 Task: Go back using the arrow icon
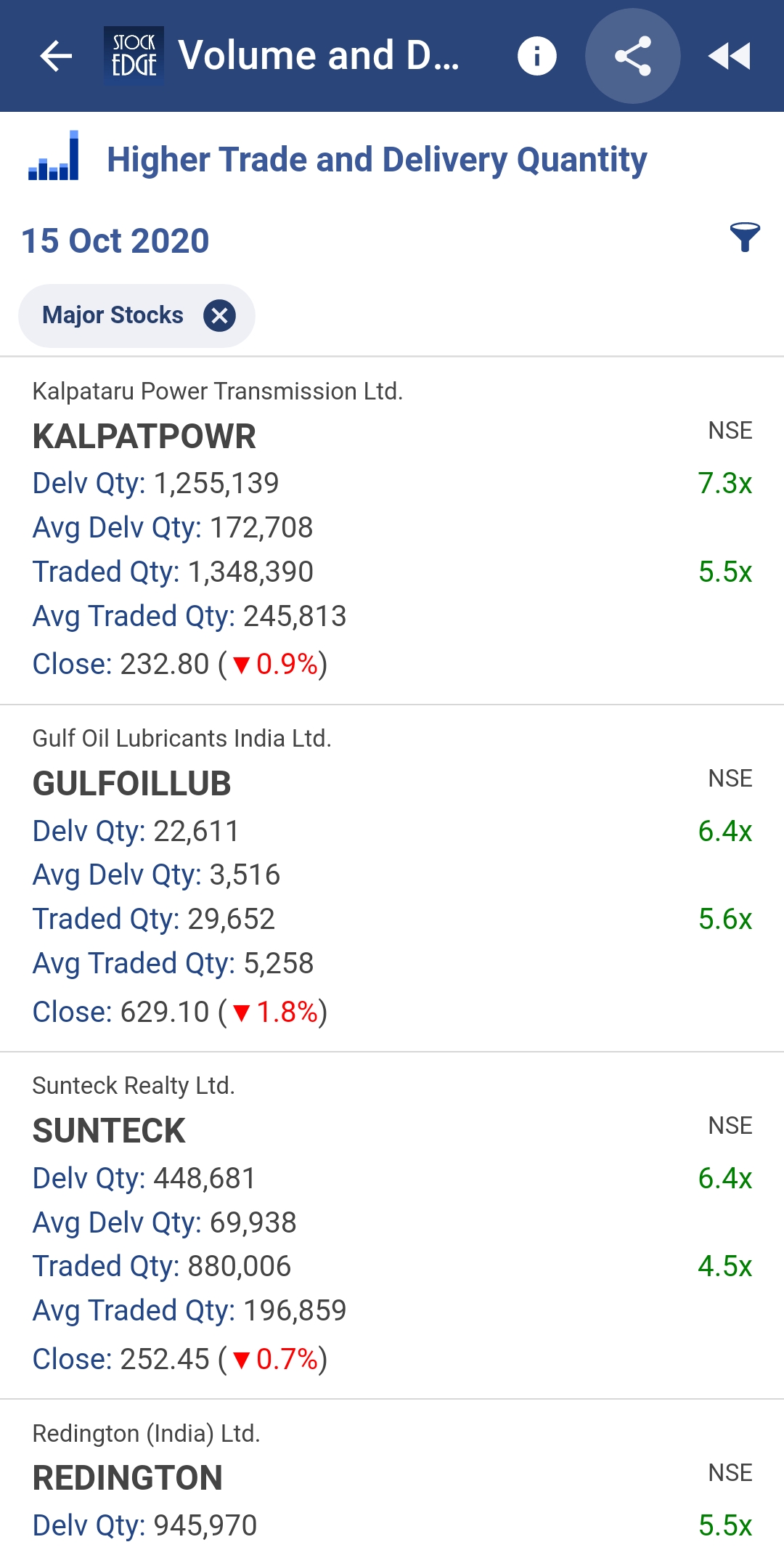[x=56, y=56]
